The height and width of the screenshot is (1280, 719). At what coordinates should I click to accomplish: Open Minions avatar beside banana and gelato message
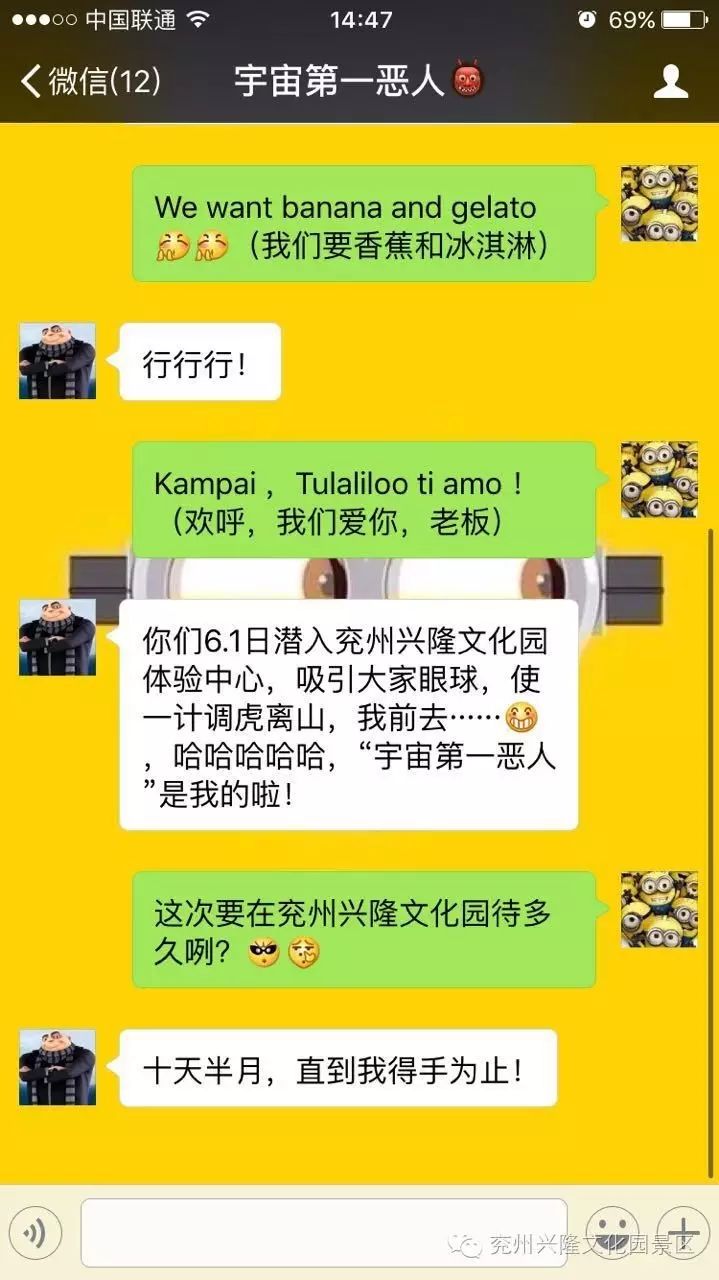[659, 204]
